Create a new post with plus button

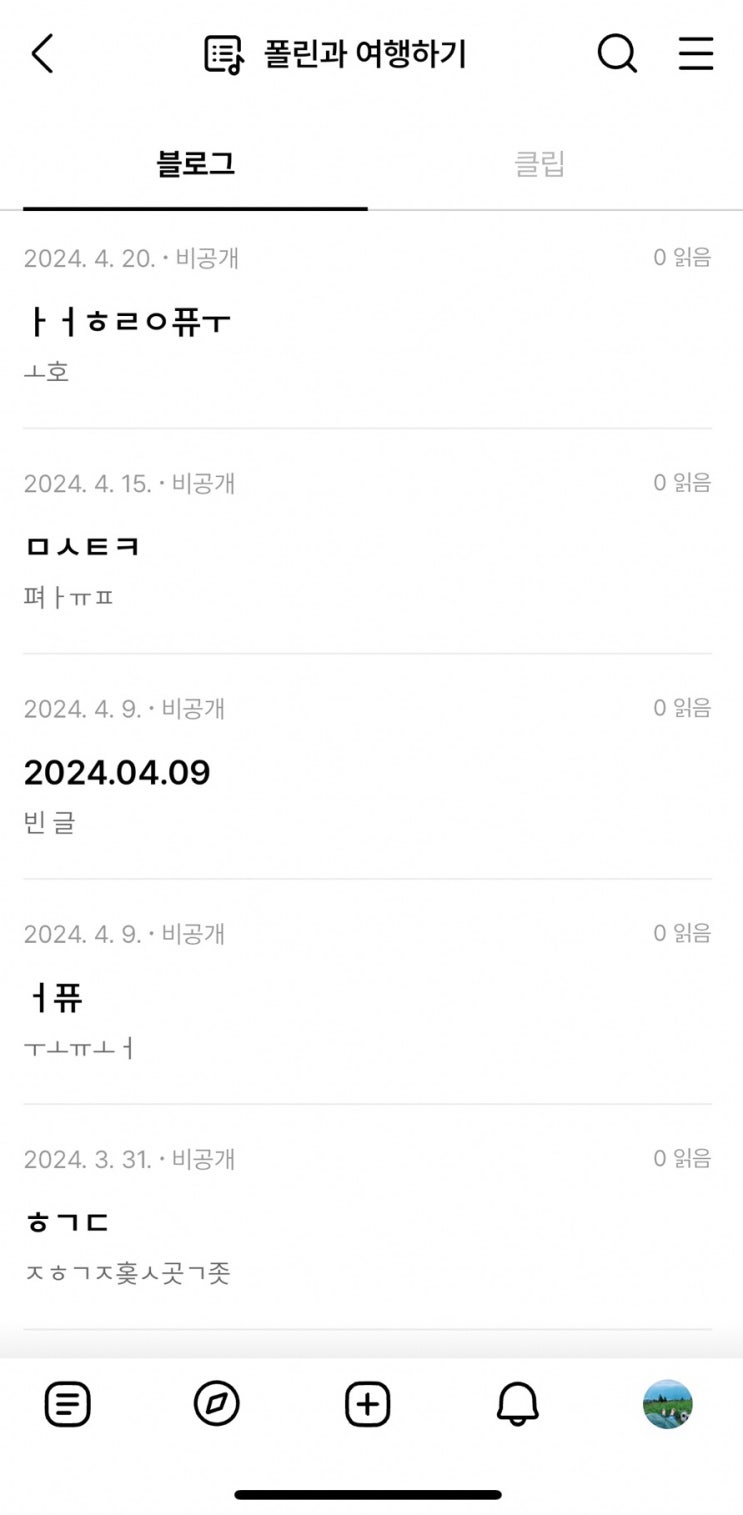point(367,1405)
